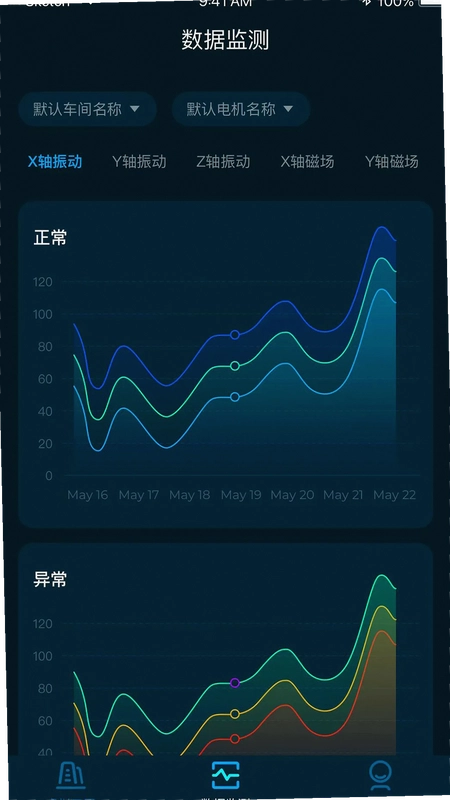450x800 pixels.
Task: Switch to the Y轴磁场 tab
Action: [x=391, y=162]
